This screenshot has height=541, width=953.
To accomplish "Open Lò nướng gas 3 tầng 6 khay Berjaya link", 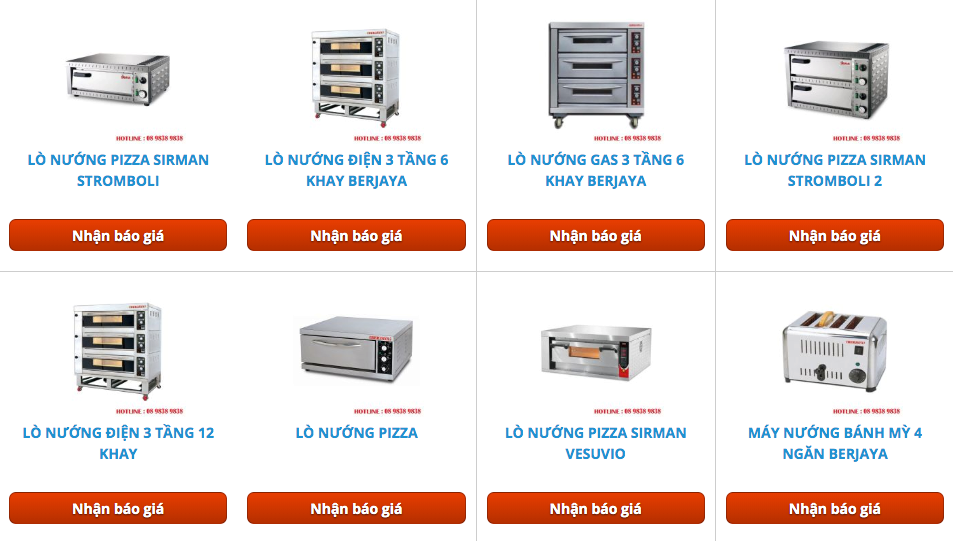I will point(595,170).
